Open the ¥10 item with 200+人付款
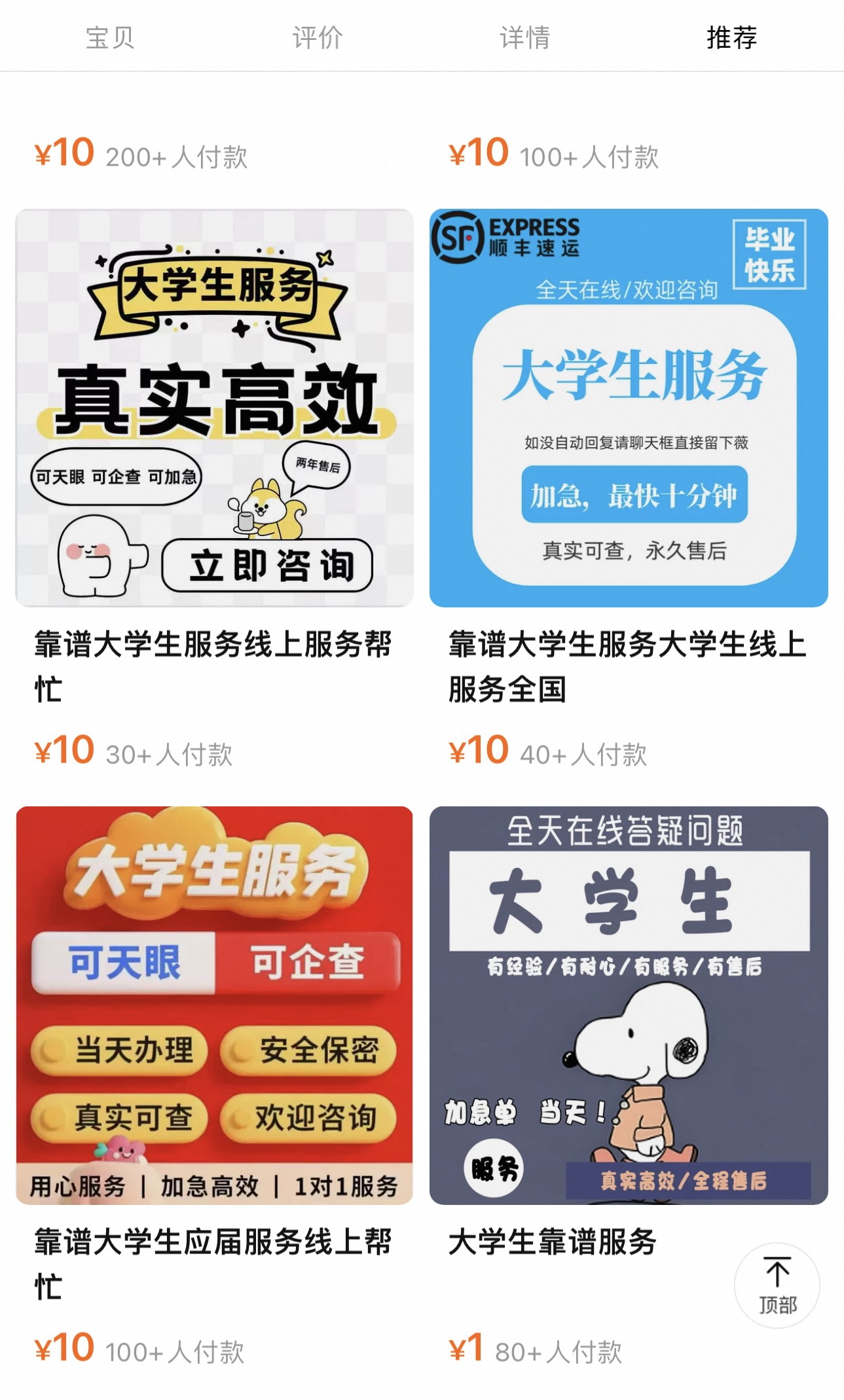844x1400 pixels. coord(141,154)
